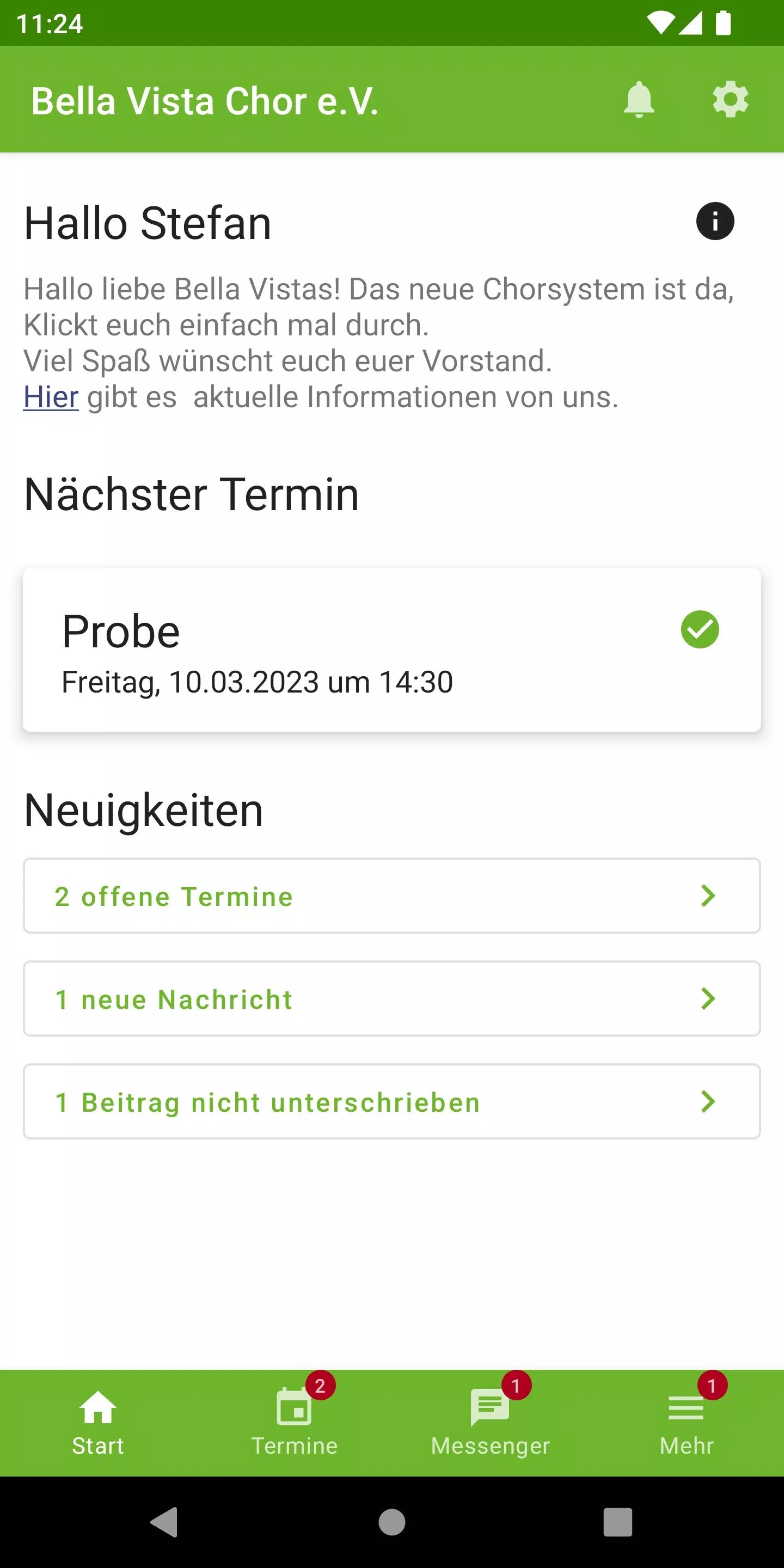Tap the system back button
784x1568 pixels.
[164, 1522]
